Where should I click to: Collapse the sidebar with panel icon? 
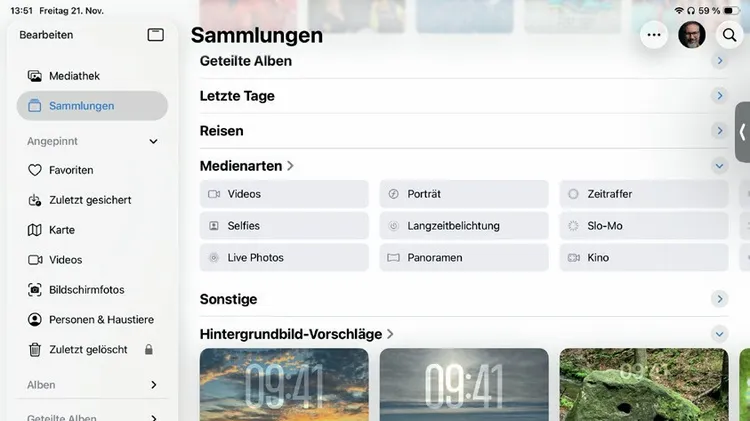tap(155, 35)
